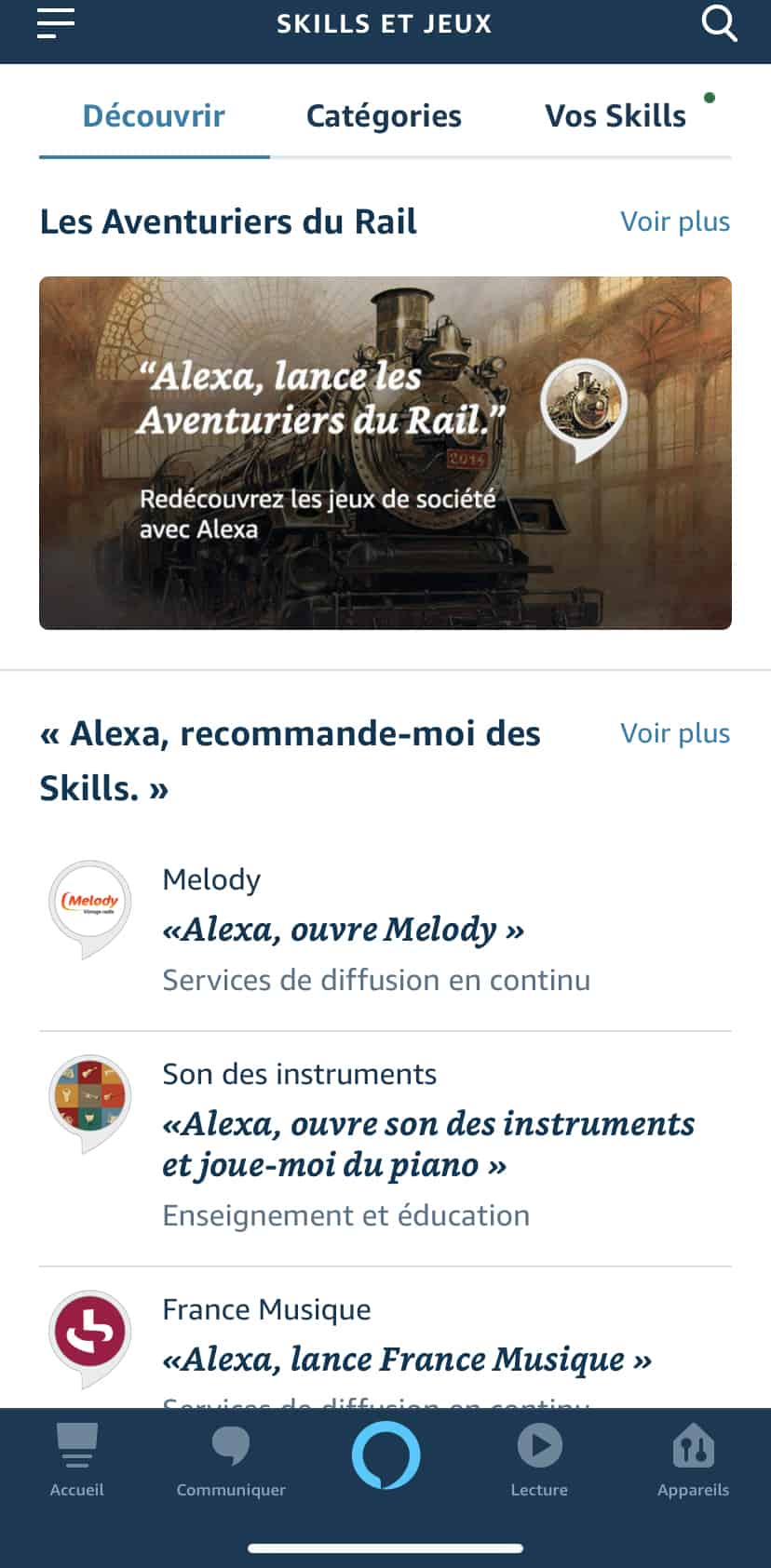Tap Voir plus for Les Aventuriers du Rail
The image size is (771, 1568).
click(x=675, y=221)
